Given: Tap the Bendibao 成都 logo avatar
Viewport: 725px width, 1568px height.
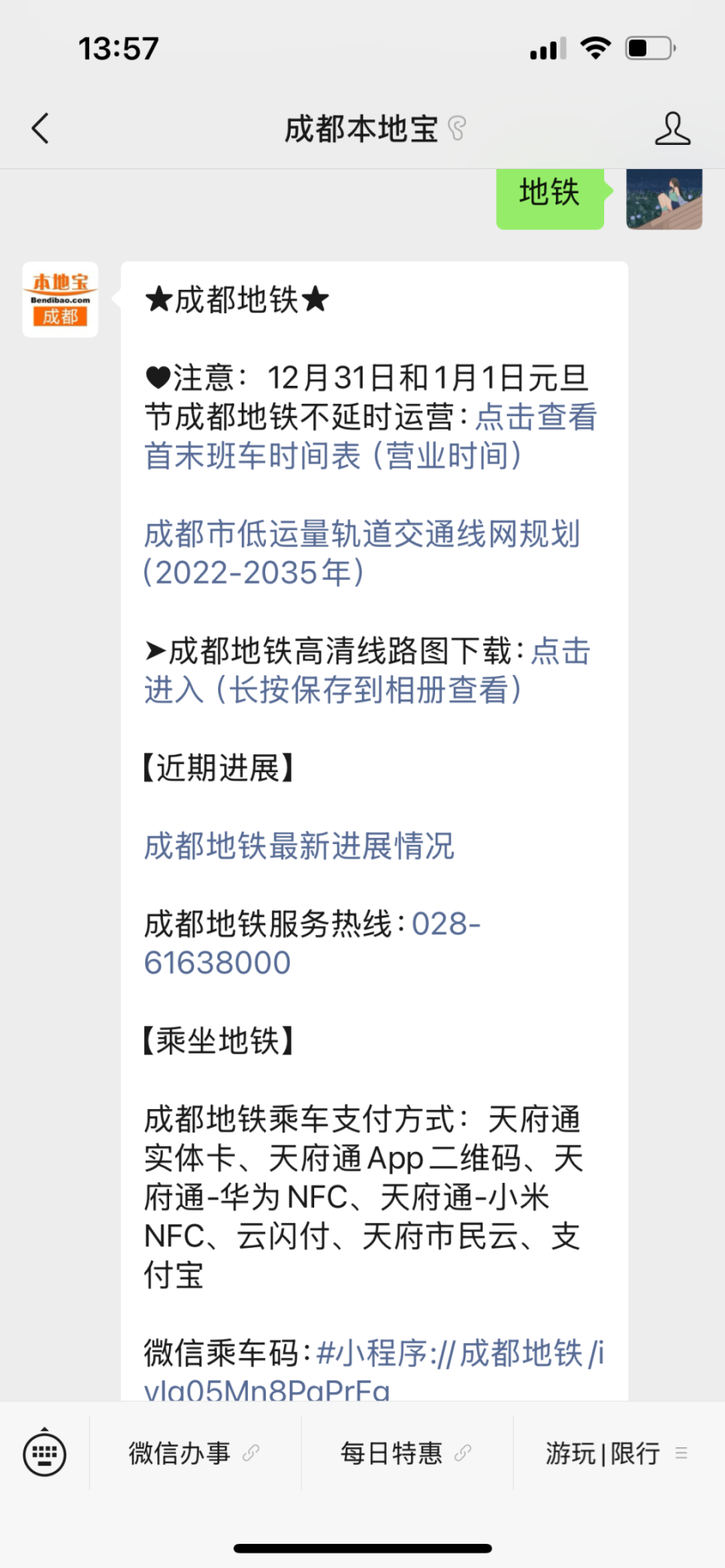Looking at the screenshot, I should click(x=60, y=300).
